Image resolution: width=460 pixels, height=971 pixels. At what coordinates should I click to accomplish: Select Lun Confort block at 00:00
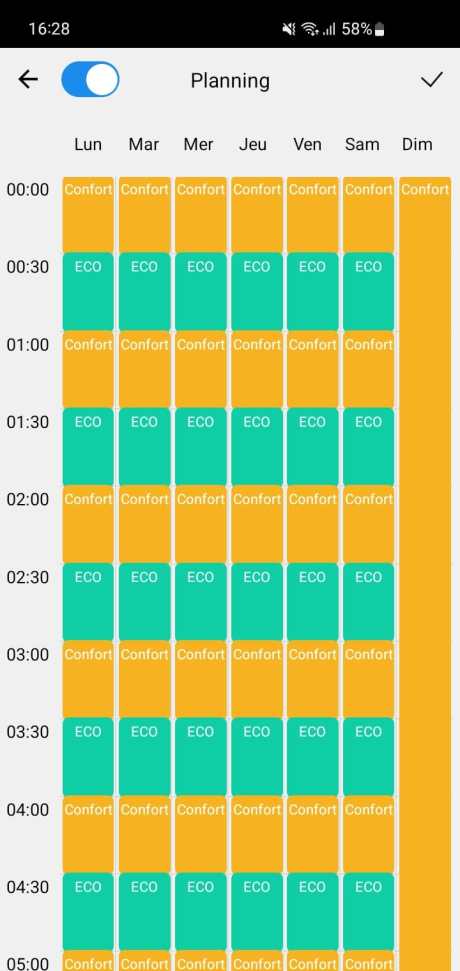[88, 215]
